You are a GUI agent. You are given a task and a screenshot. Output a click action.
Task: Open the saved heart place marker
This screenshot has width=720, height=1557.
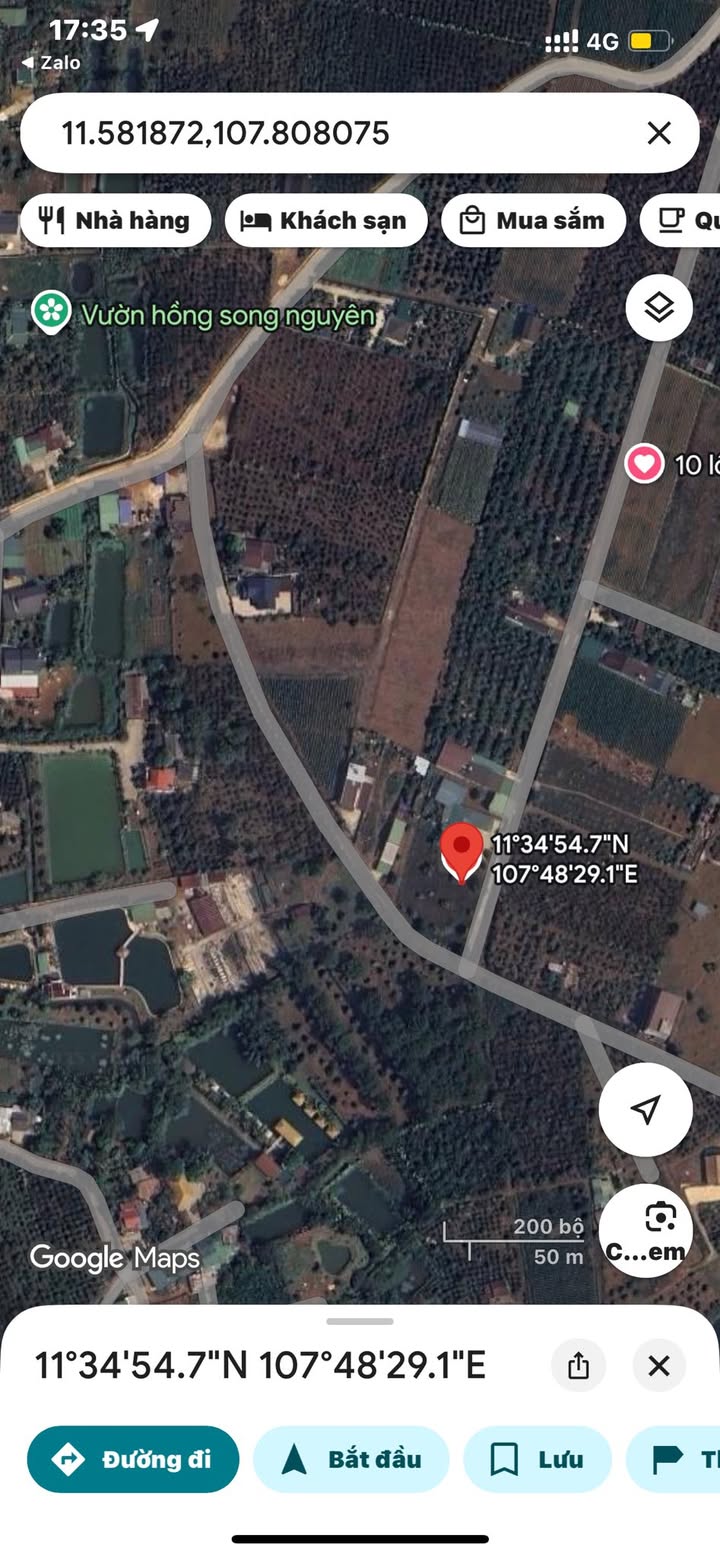(645, 464)
